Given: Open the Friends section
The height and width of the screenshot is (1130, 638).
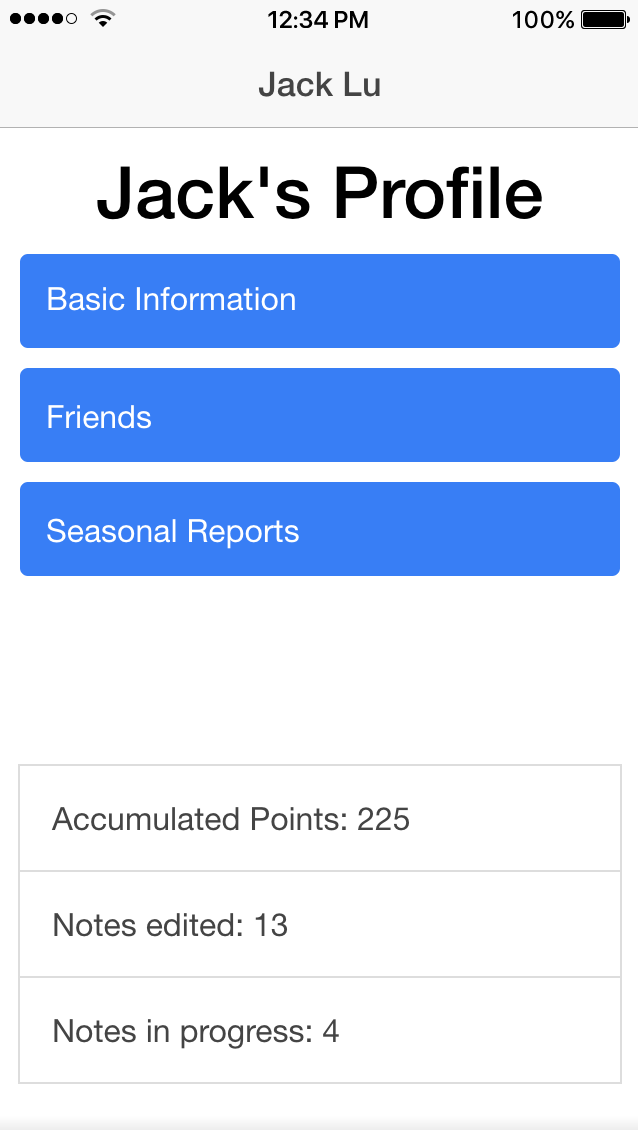Looking at the screenshot, I should click(x=319, y=415).
